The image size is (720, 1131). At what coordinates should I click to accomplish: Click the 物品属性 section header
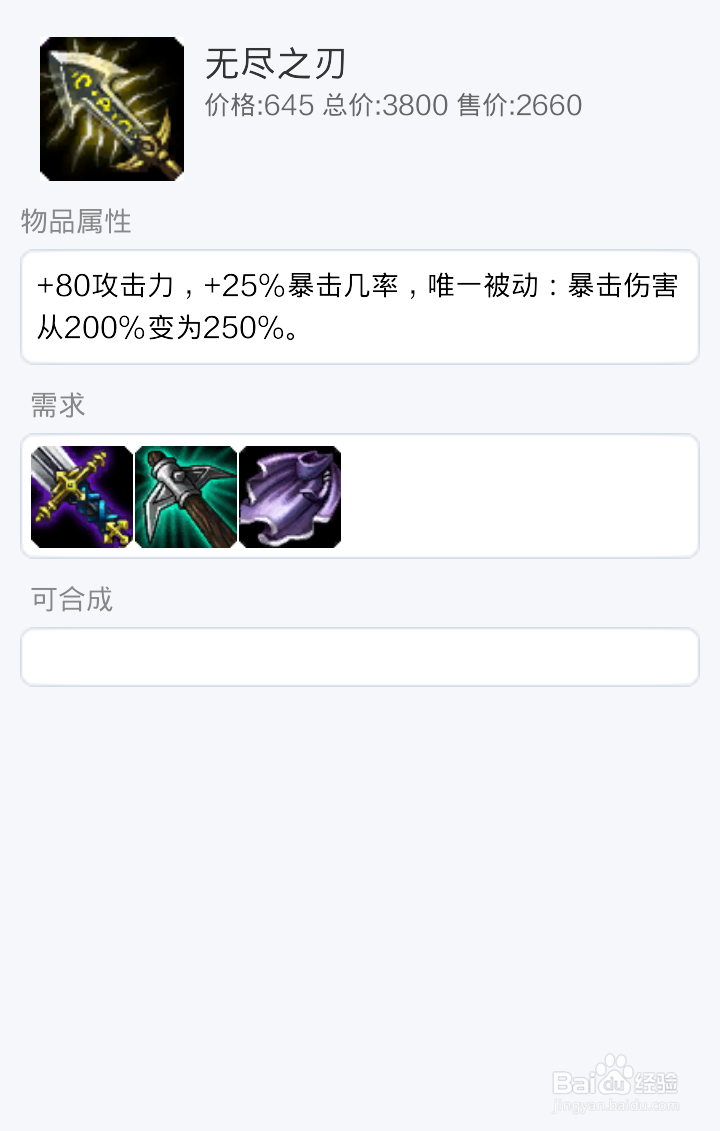[x=74, y=222]
